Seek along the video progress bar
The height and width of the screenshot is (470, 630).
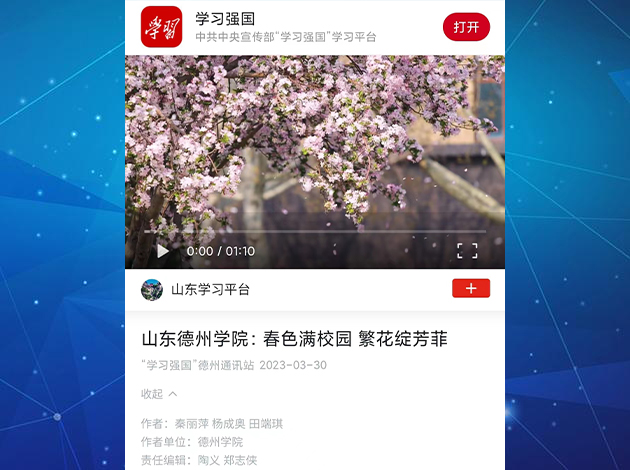click(x=315, y=232)
